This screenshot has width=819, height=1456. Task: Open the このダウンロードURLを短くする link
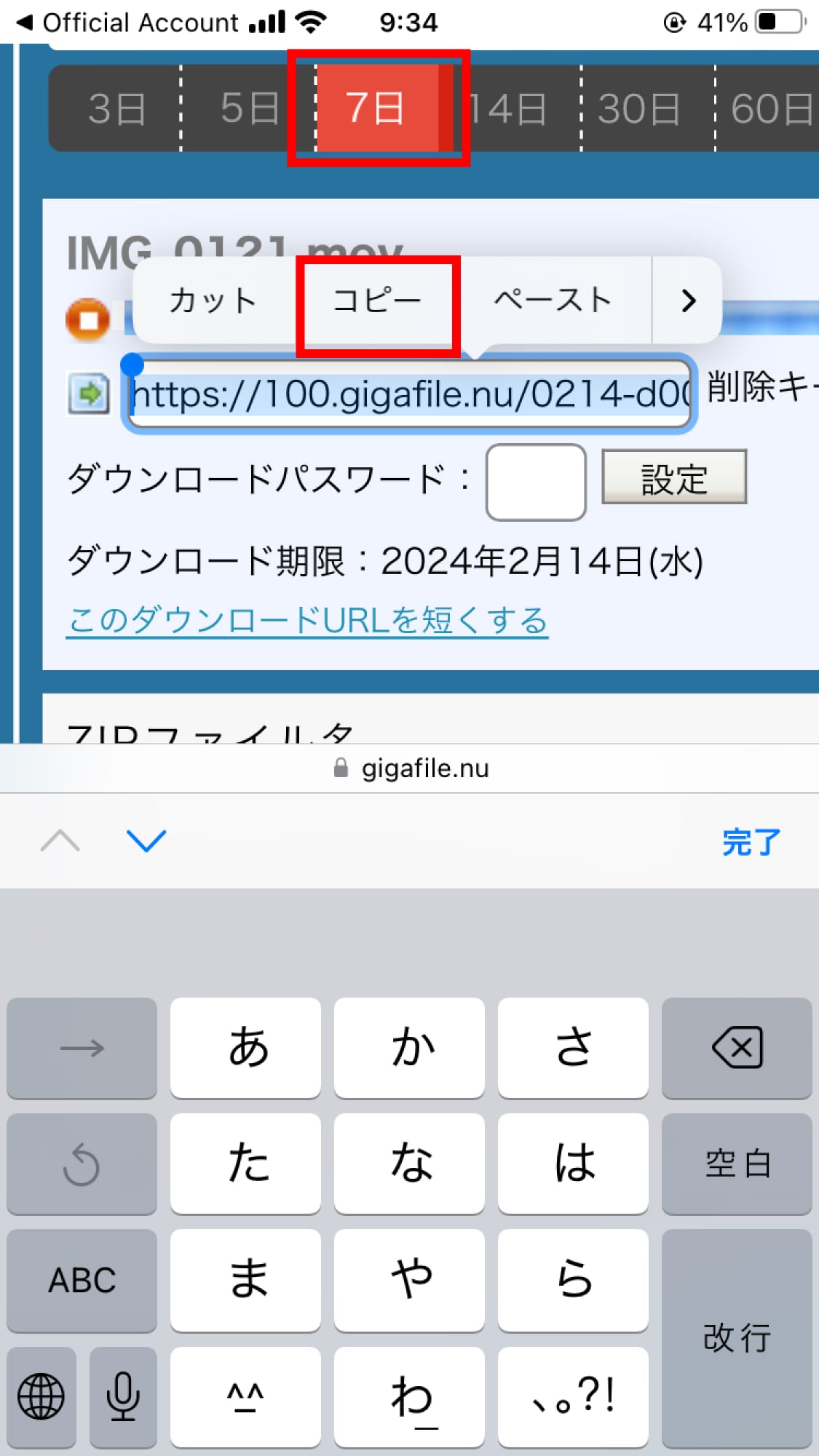(x=306, y=619)
